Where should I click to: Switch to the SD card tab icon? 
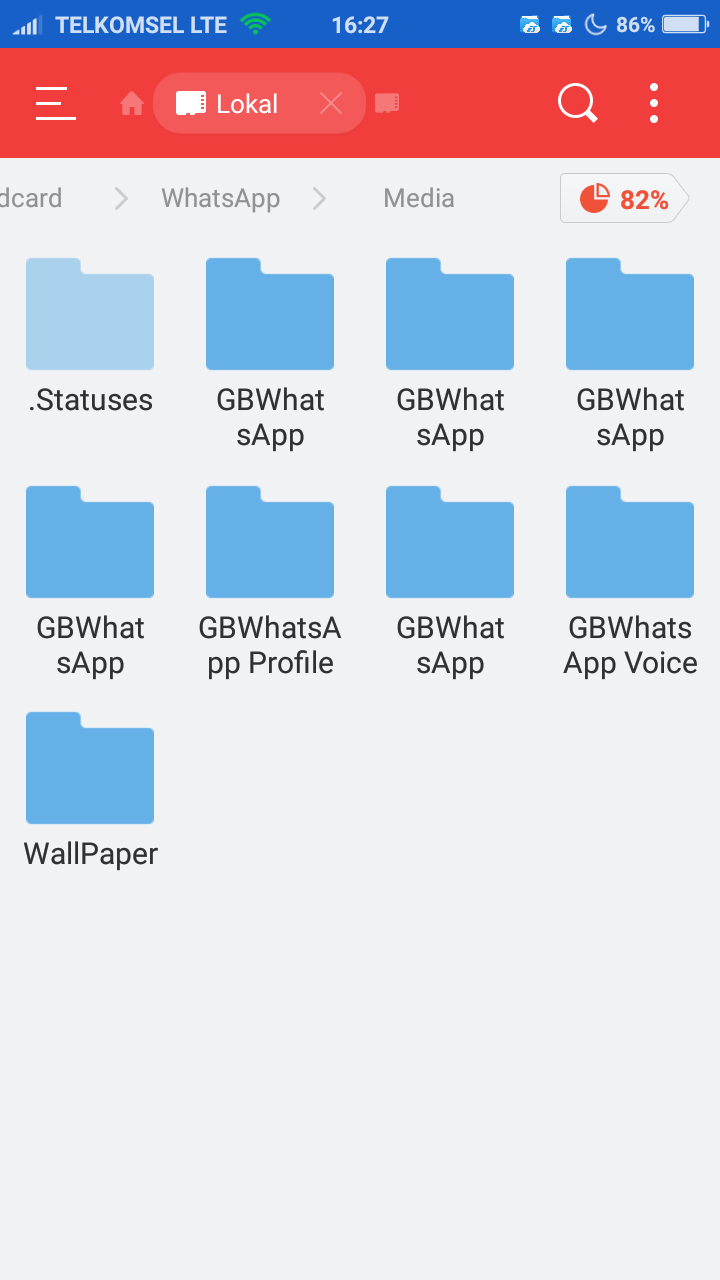[x=387, y=104]
